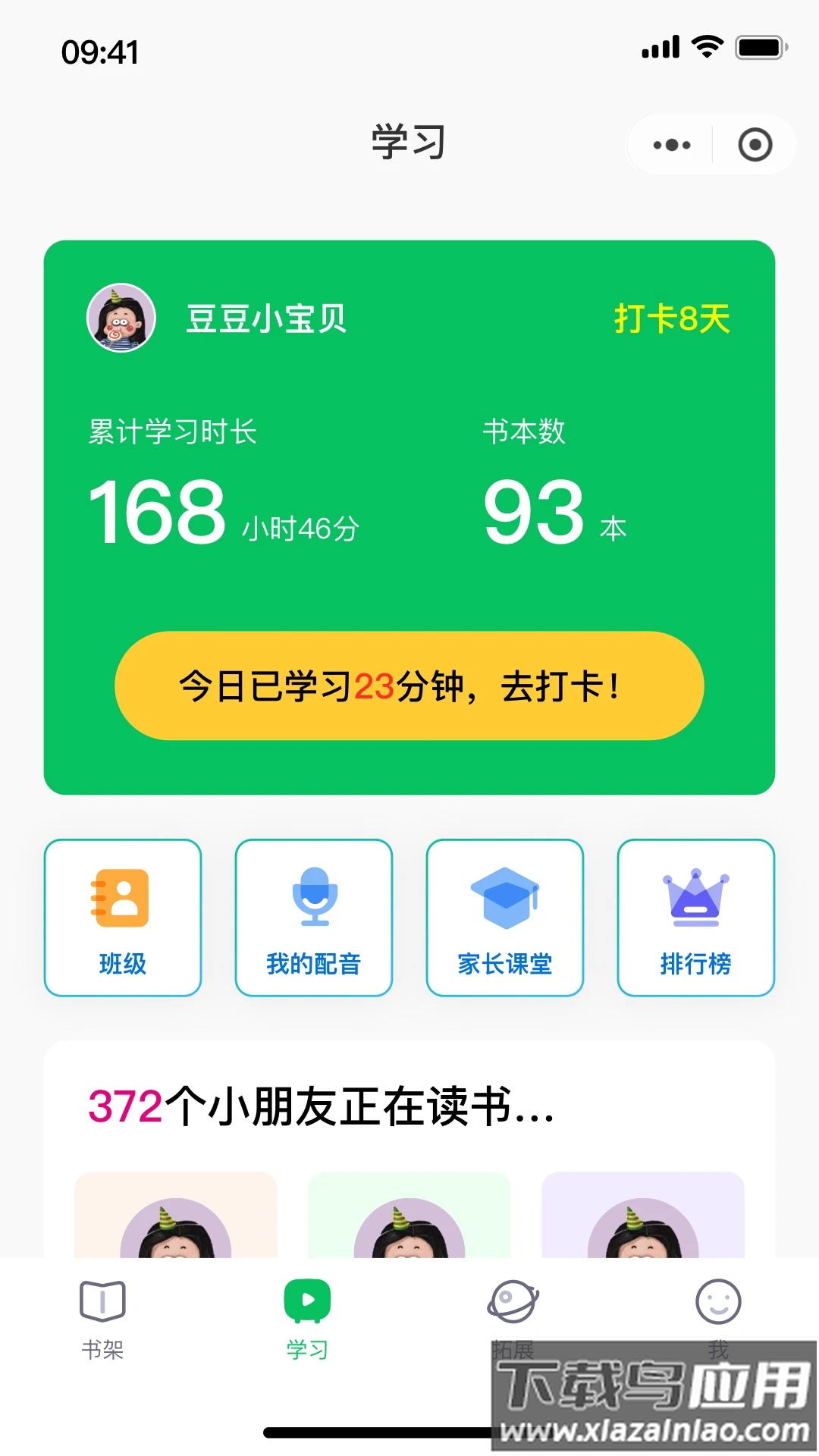Tap the mini-program more options ellipsis
Viewport: 819px width, 1456px height.
pos(670,144)
